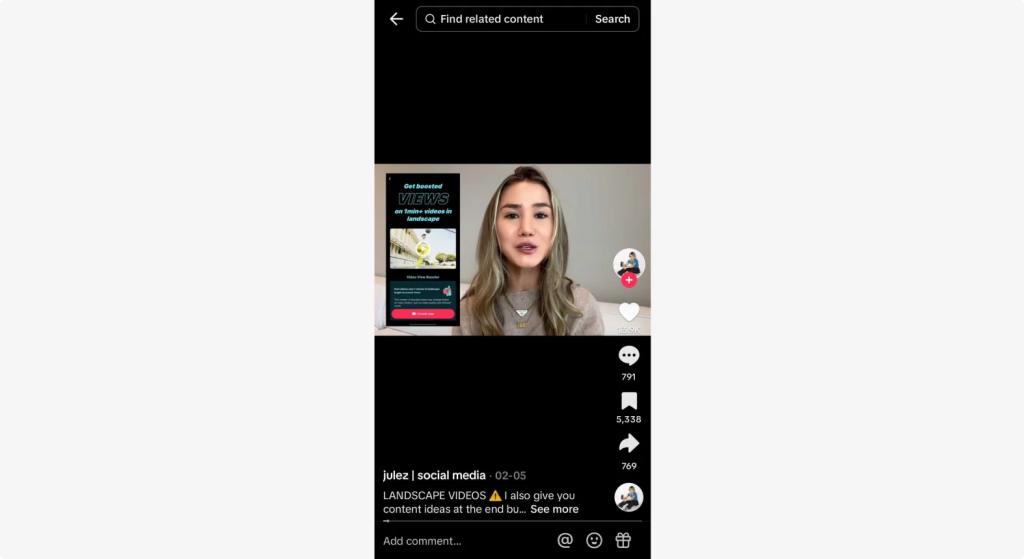Image resolution: width=1024 pixels, height=559 pixels.
Task: Open the Find related content search field
Action: click(500, 19)
